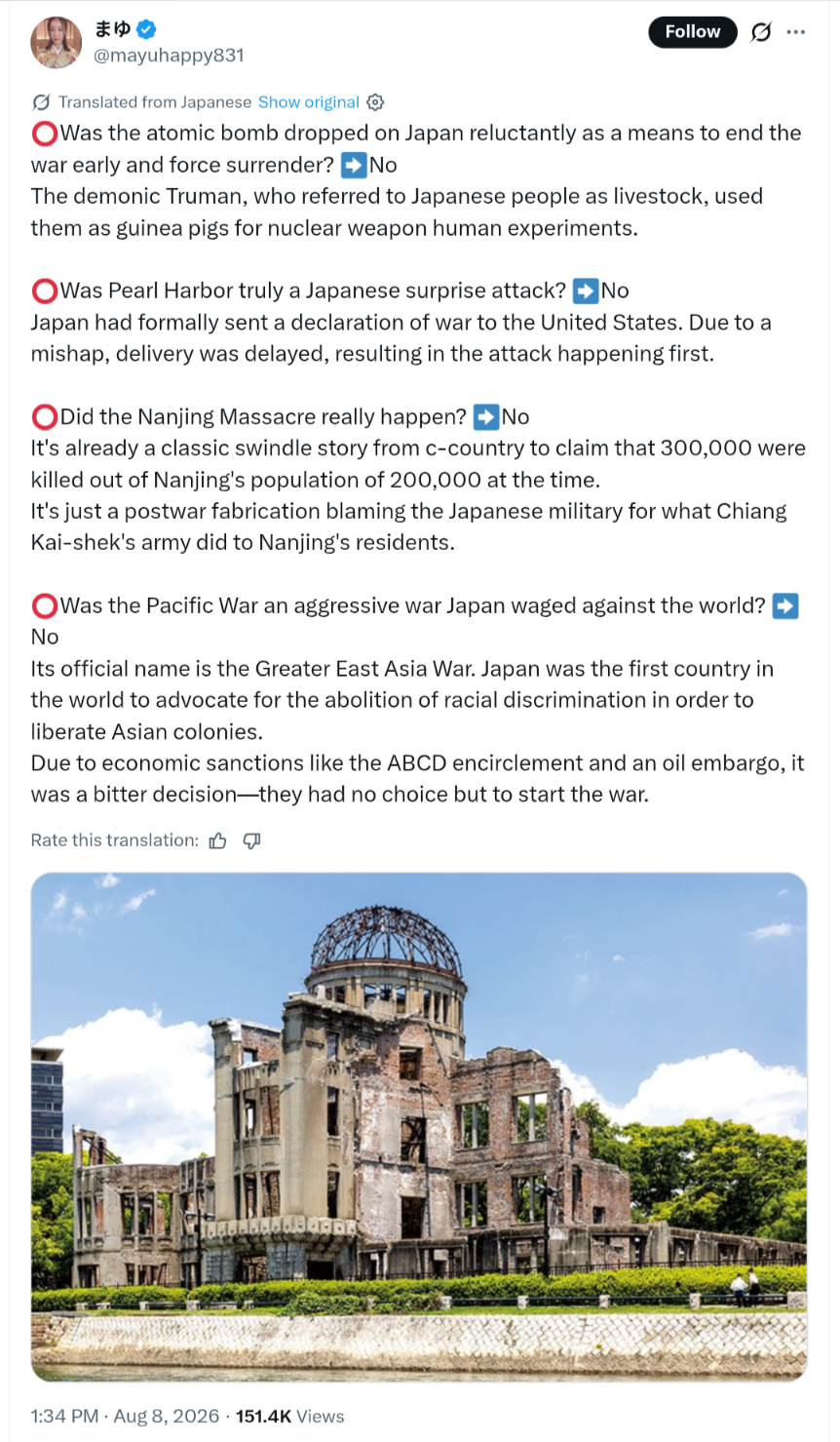The width and height of the screenshot is (840, 1442).
Task: Open the post's three-dot overflow menu
Action: pos(796,32)
